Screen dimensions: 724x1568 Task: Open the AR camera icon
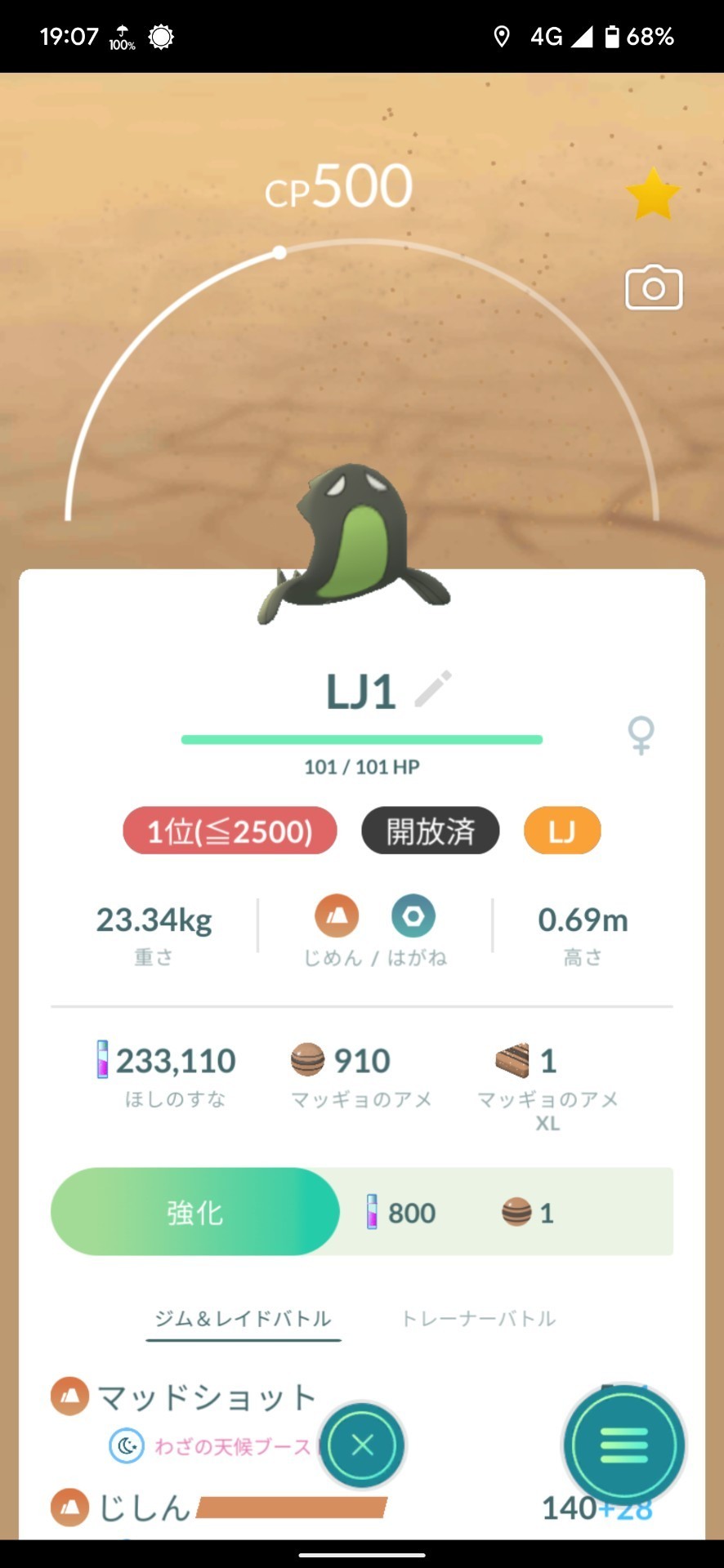tap(654, 287)
